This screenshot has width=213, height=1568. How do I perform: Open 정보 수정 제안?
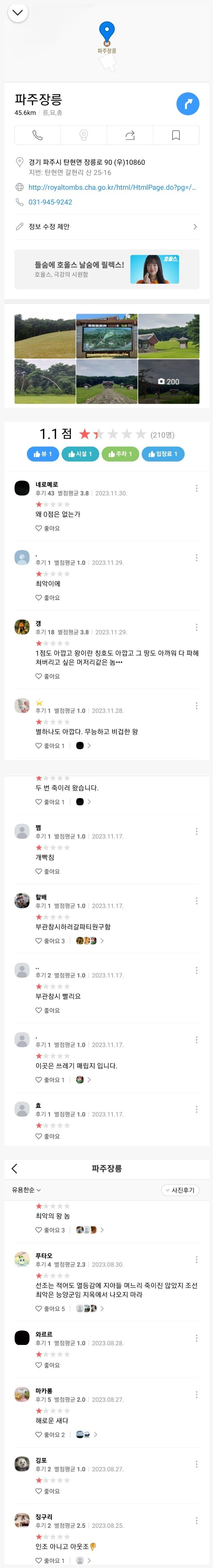pyautogui.click(x=106, y=226)
